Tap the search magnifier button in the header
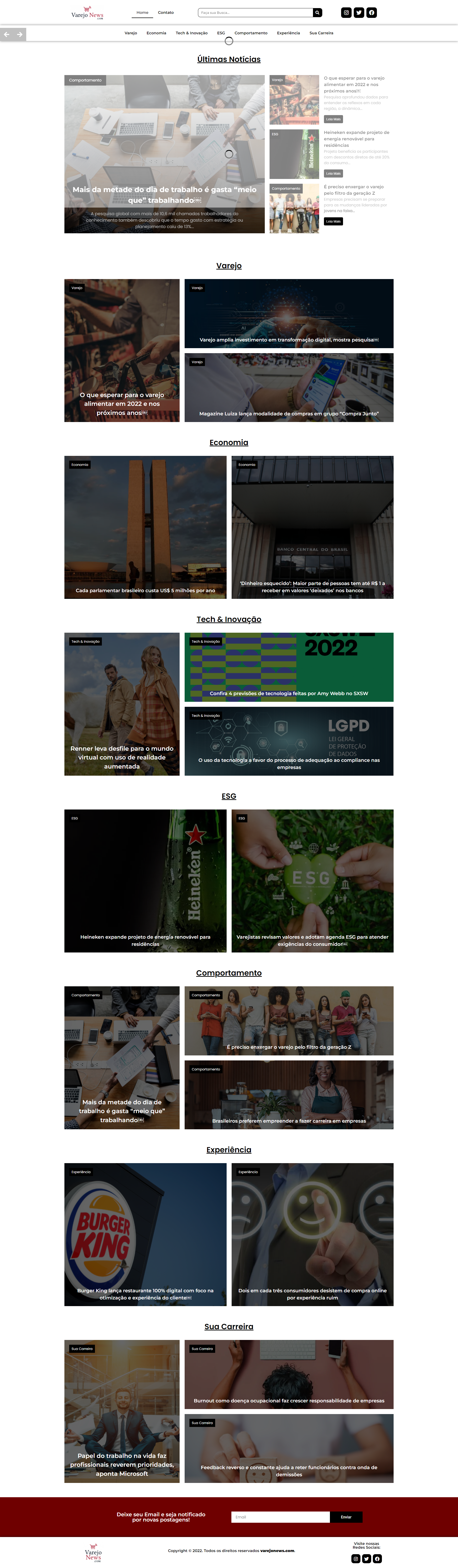458x1568 pixels. coord(317,13)
